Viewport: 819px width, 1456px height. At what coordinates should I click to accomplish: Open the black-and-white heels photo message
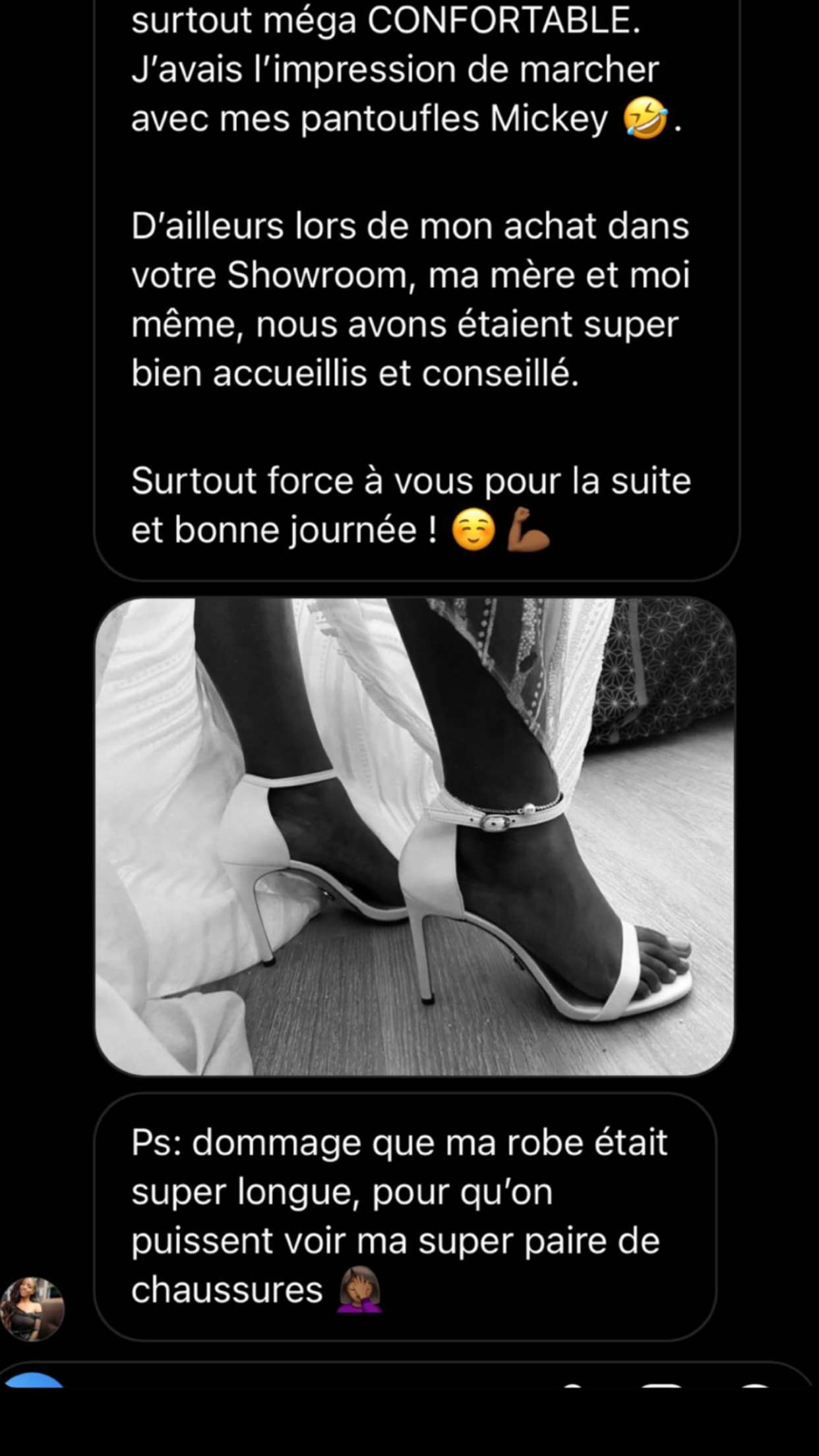[x=415, y=836]
